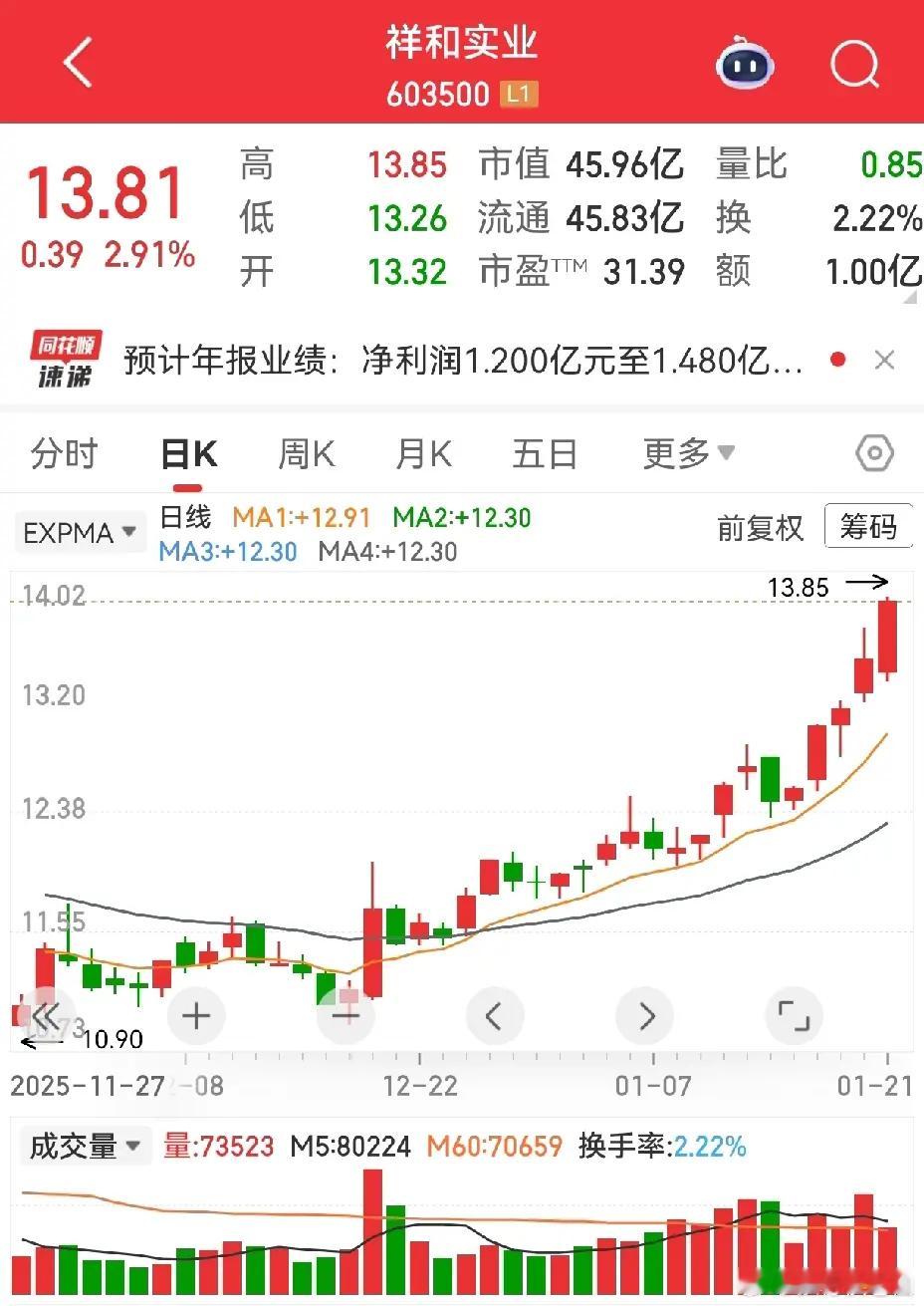Open chart settings via the gear icon

873,453
